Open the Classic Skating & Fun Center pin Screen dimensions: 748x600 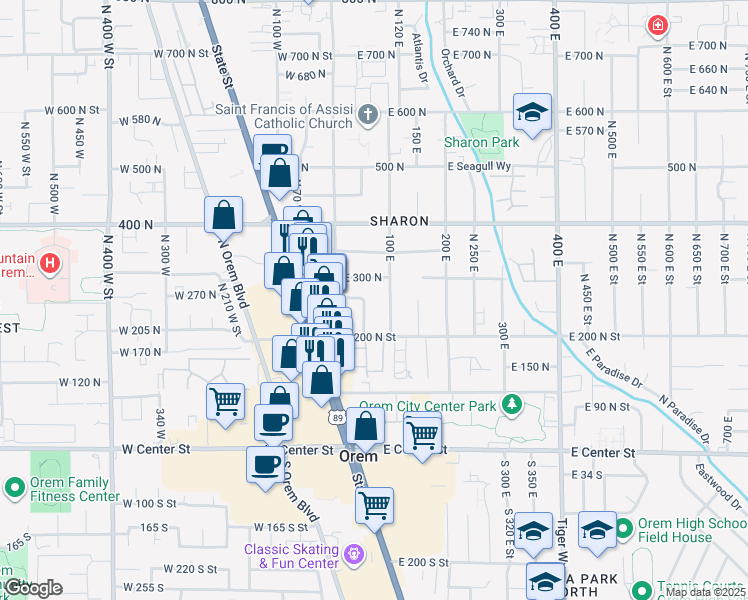(x=354, y=555)
